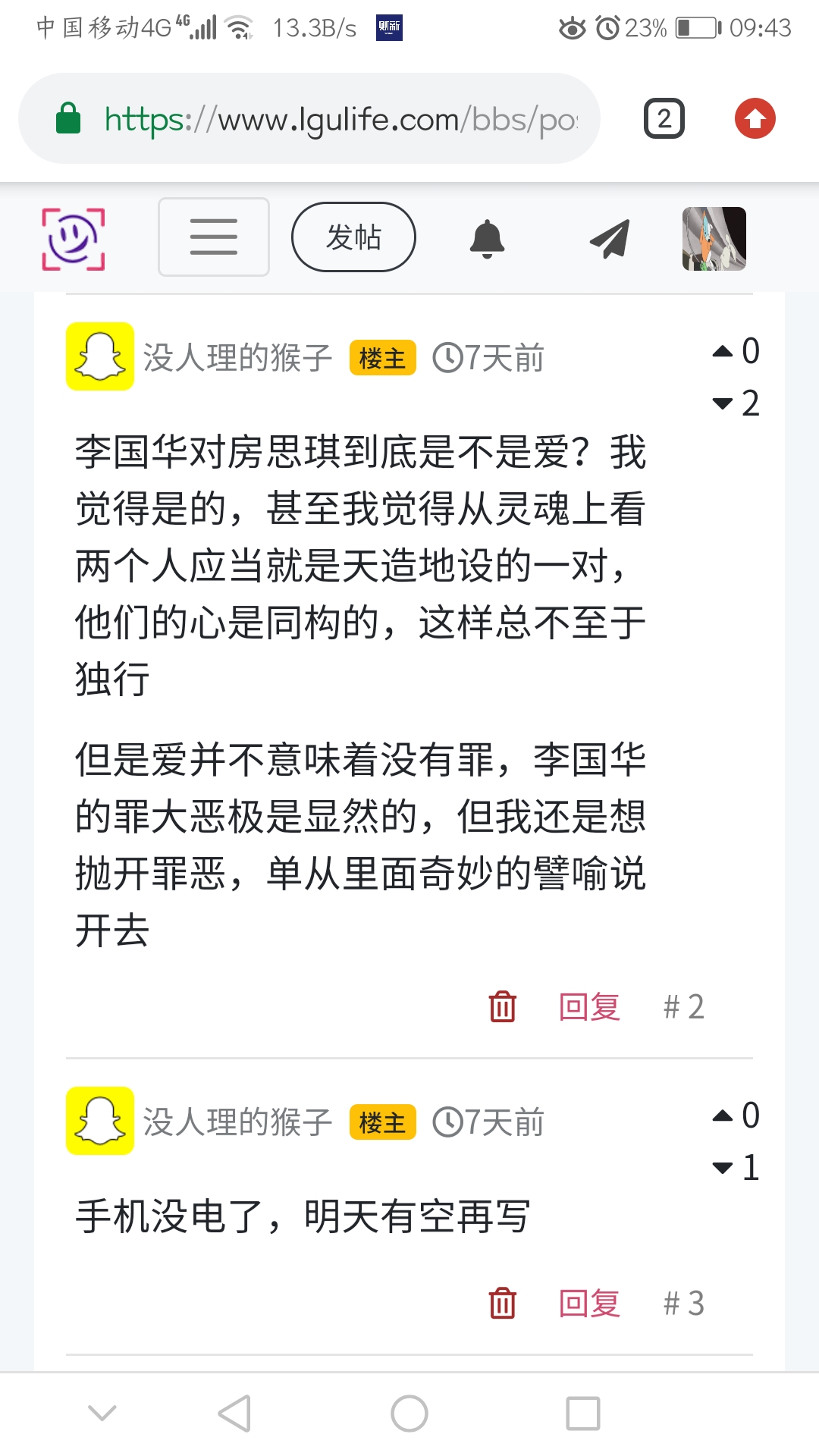Image resolution: width=819 pixels, height=1456 pixels.
Task: Reply to post #3 via 回复
Action: pos(589,1304)
